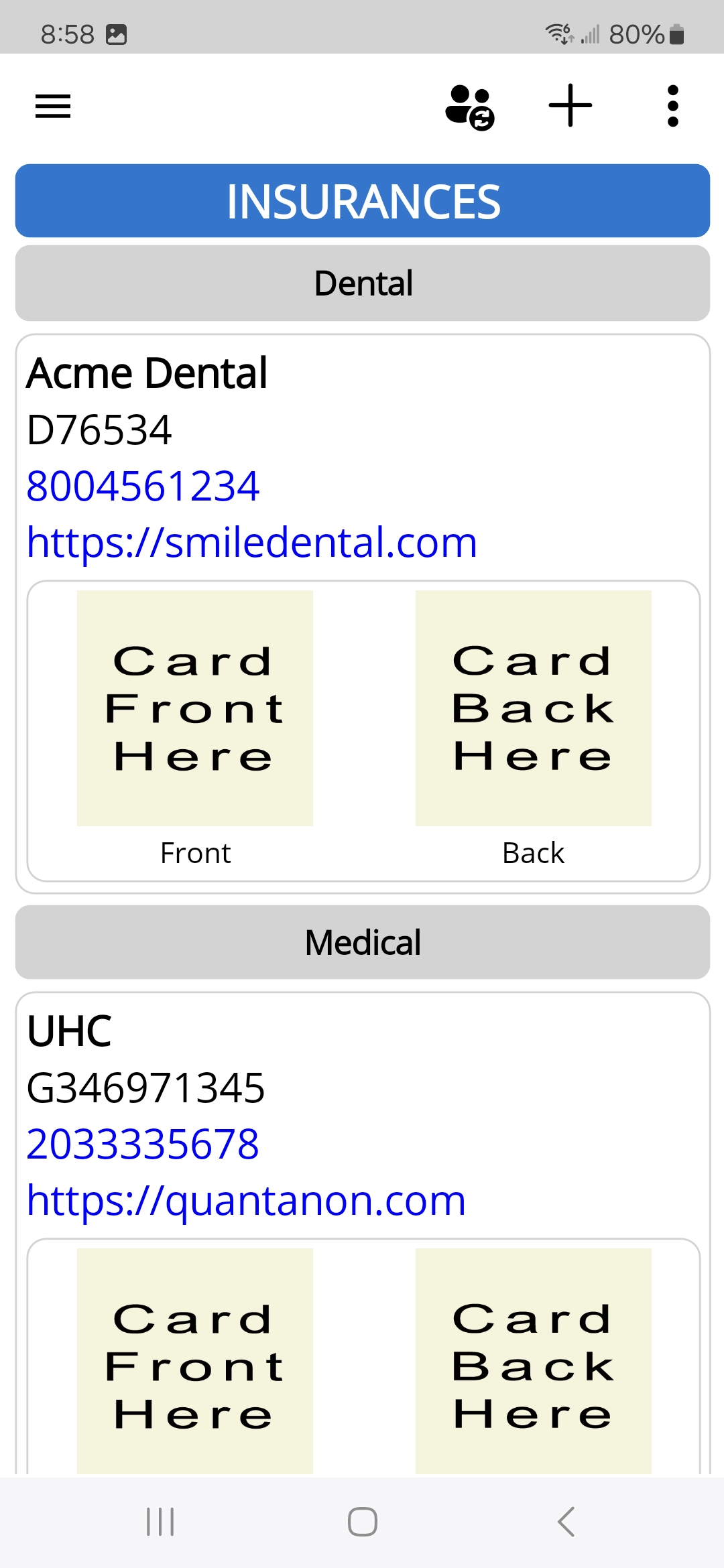
Task: Open the UHC insurance entry
Action: 70,1031
